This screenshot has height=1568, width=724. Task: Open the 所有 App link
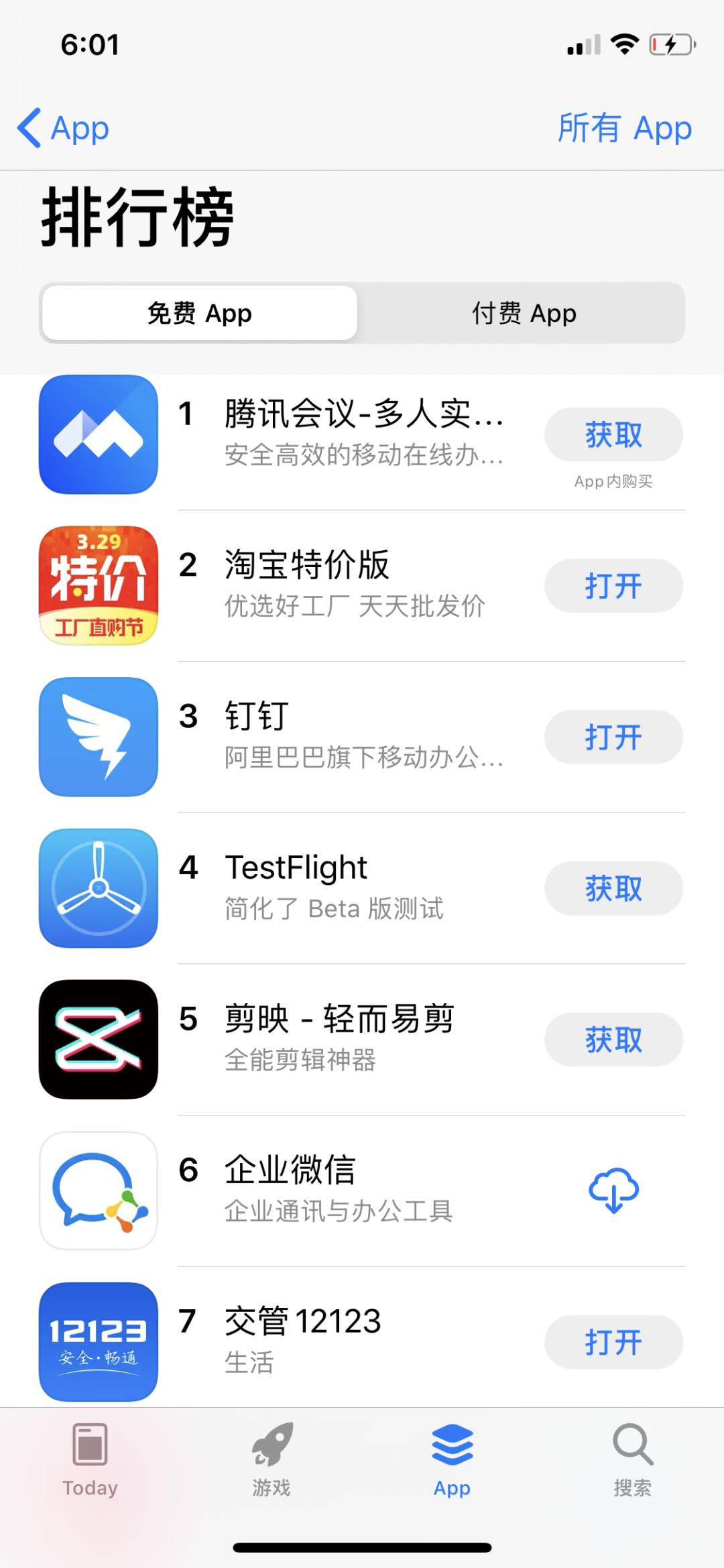point(625,127)
